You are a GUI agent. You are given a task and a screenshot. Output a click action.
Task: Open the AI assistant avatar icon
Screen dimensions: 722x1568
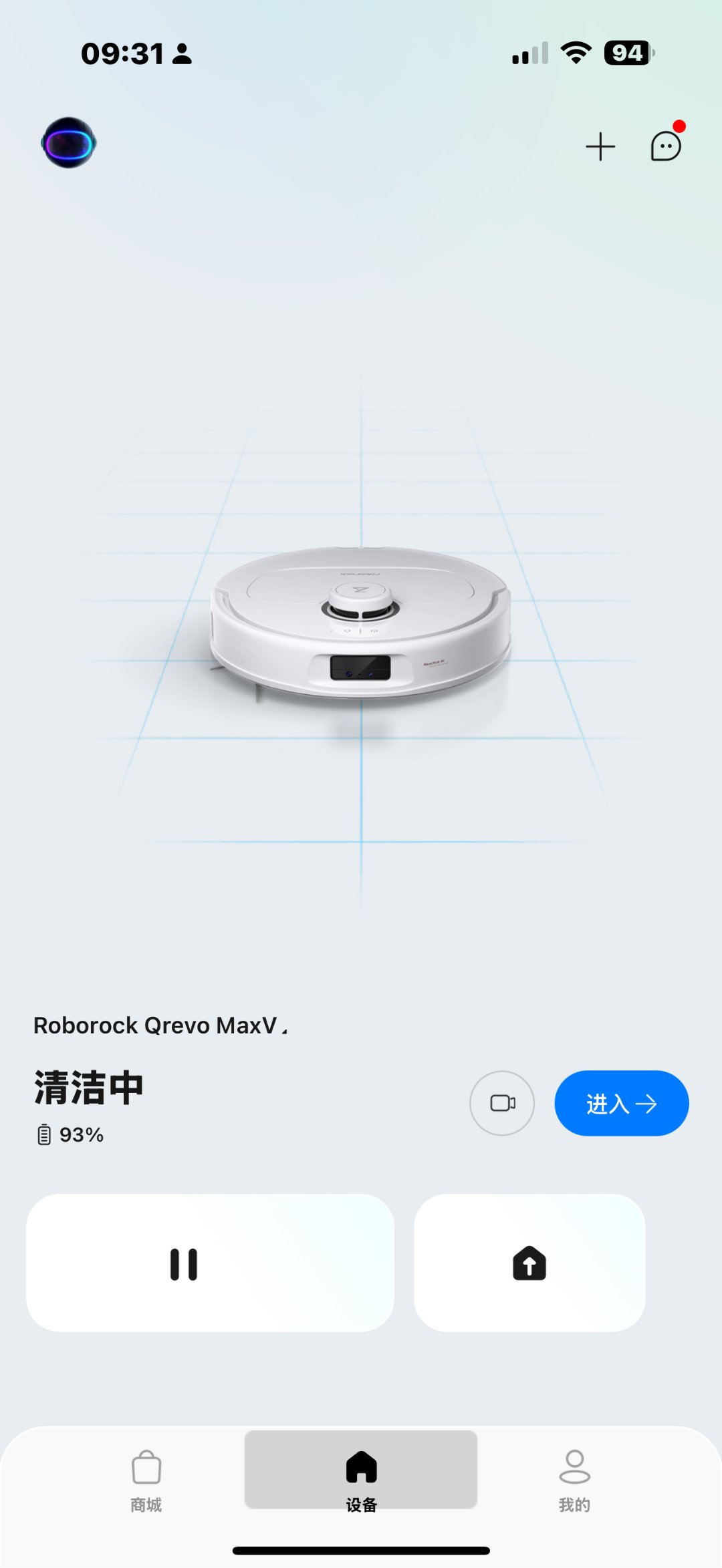[x=69, y=143]
